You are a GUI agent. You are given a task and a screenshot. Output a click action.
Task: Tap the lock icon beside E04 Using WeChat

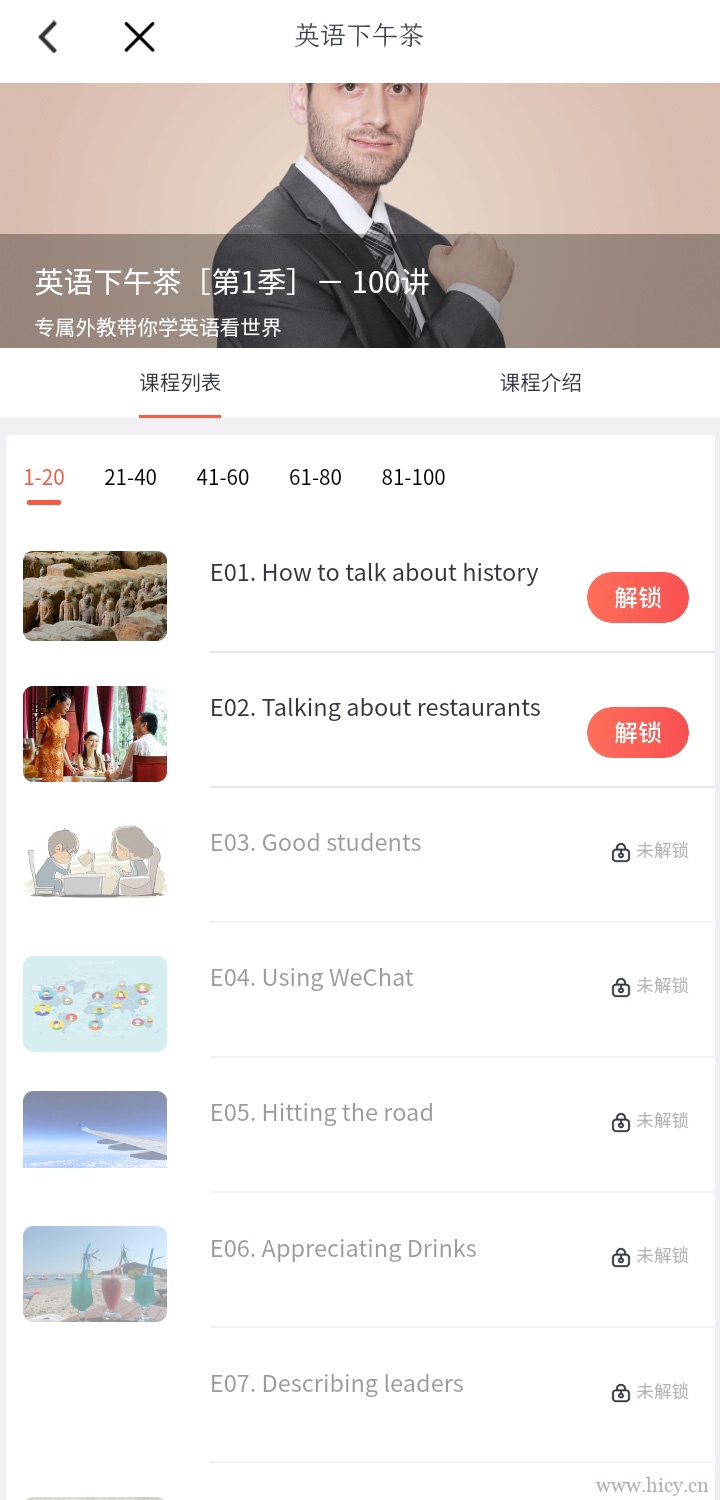(x=620, y=986)
